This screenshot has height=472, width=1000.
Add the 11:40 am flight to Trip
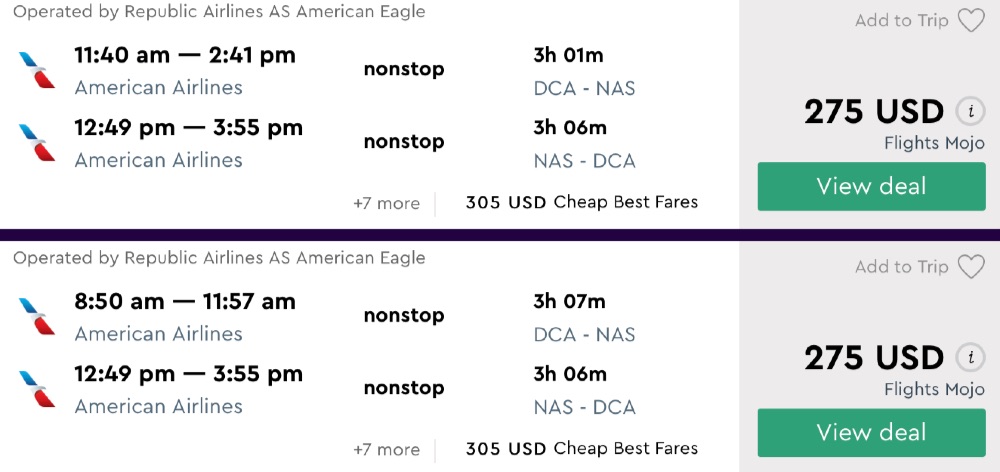pyautogui.click(x=919, y=21)
